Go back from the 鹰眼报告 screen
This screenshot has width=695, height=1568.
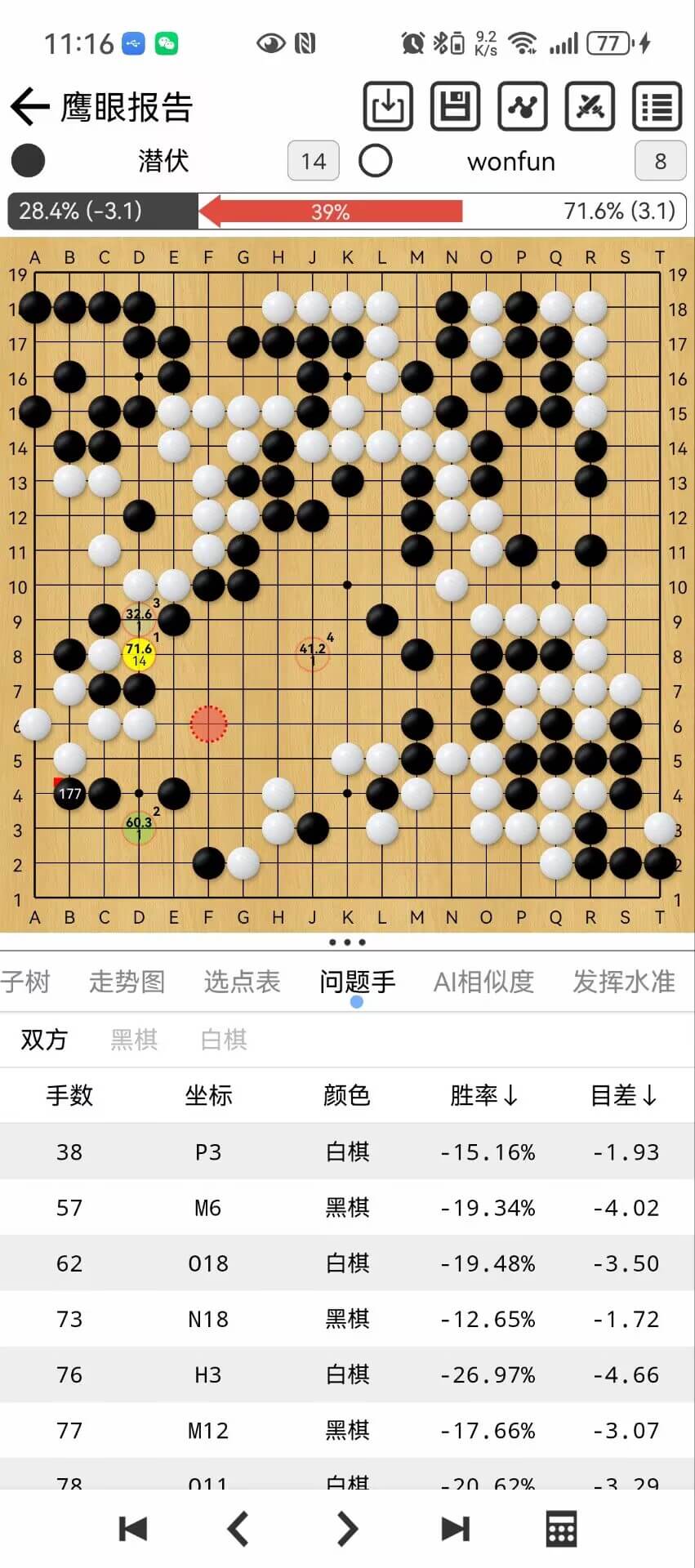tap(30, 107)
